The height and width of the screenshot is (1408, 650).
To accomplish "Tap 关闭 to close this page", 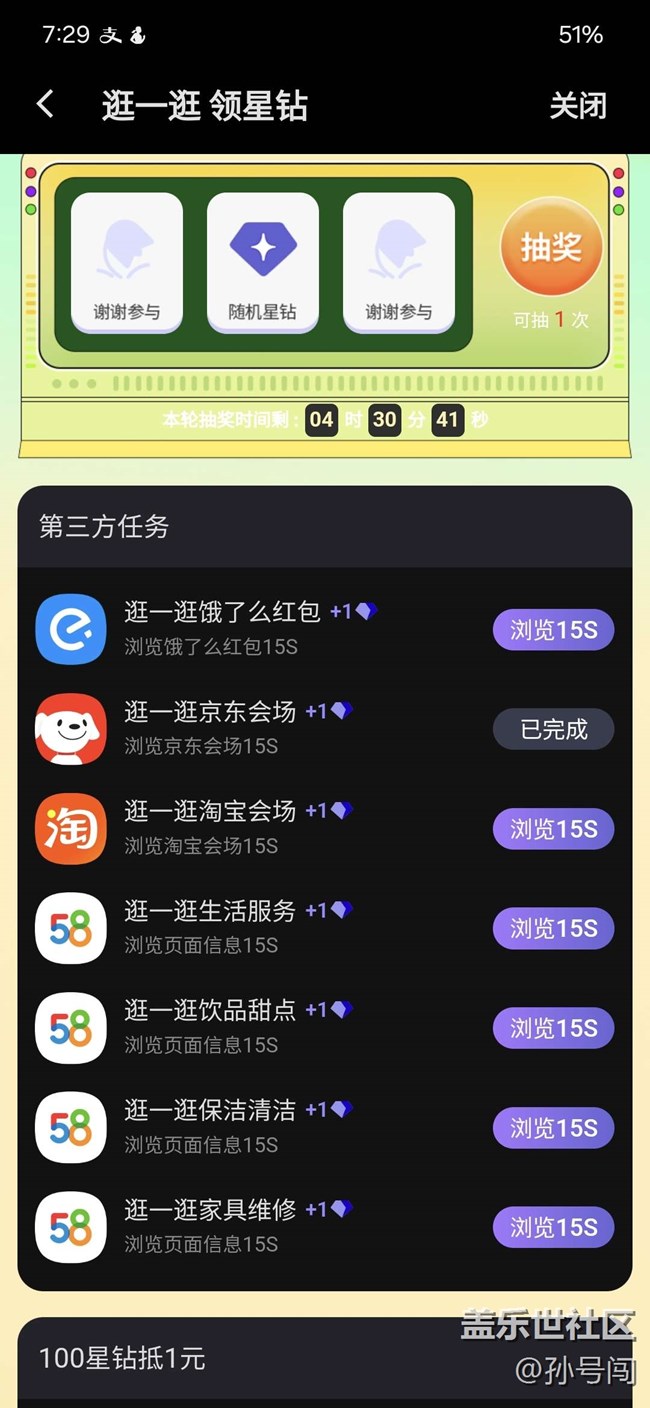I will pos(577,105).
